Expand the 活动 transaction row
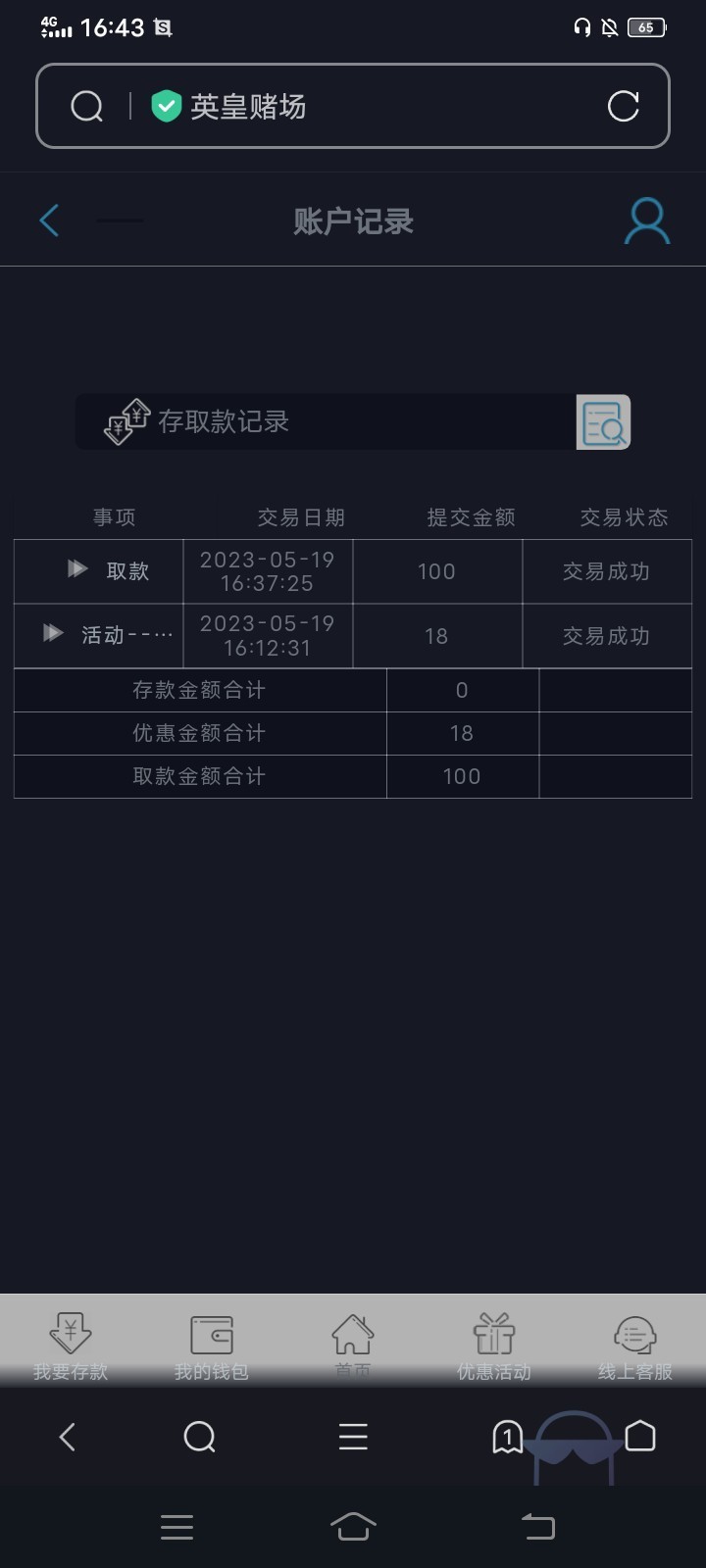This screenshot has height=1568, width=706. (54, 634)
